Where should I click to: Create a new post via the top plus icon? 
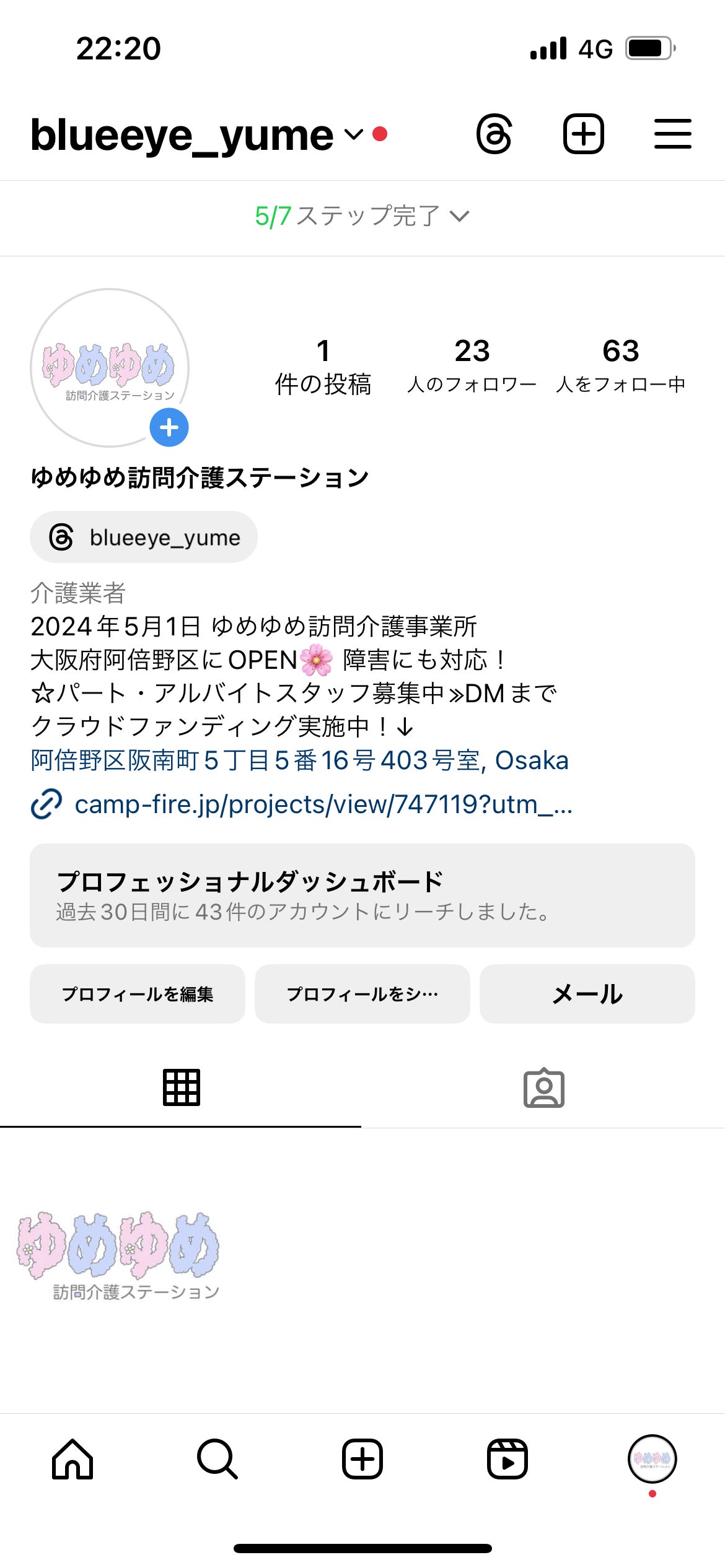583,134
